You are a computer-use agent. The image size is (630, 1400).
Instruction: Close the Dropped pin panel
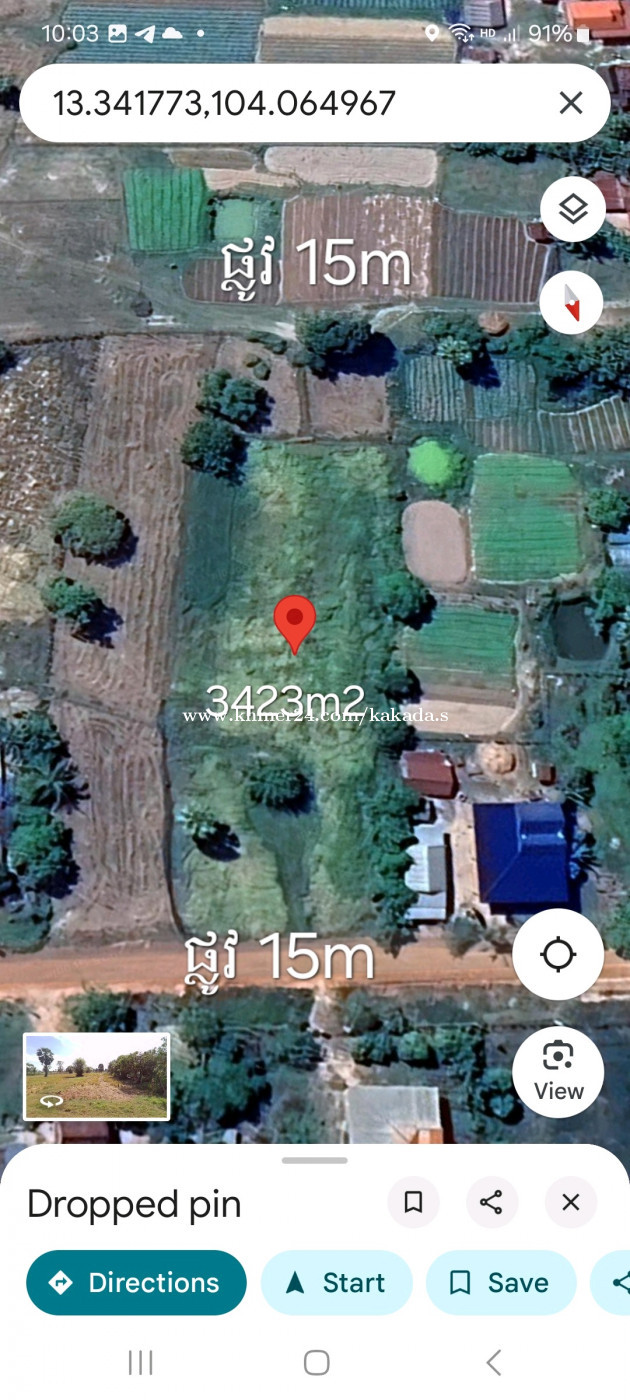tap(571, 1202)
